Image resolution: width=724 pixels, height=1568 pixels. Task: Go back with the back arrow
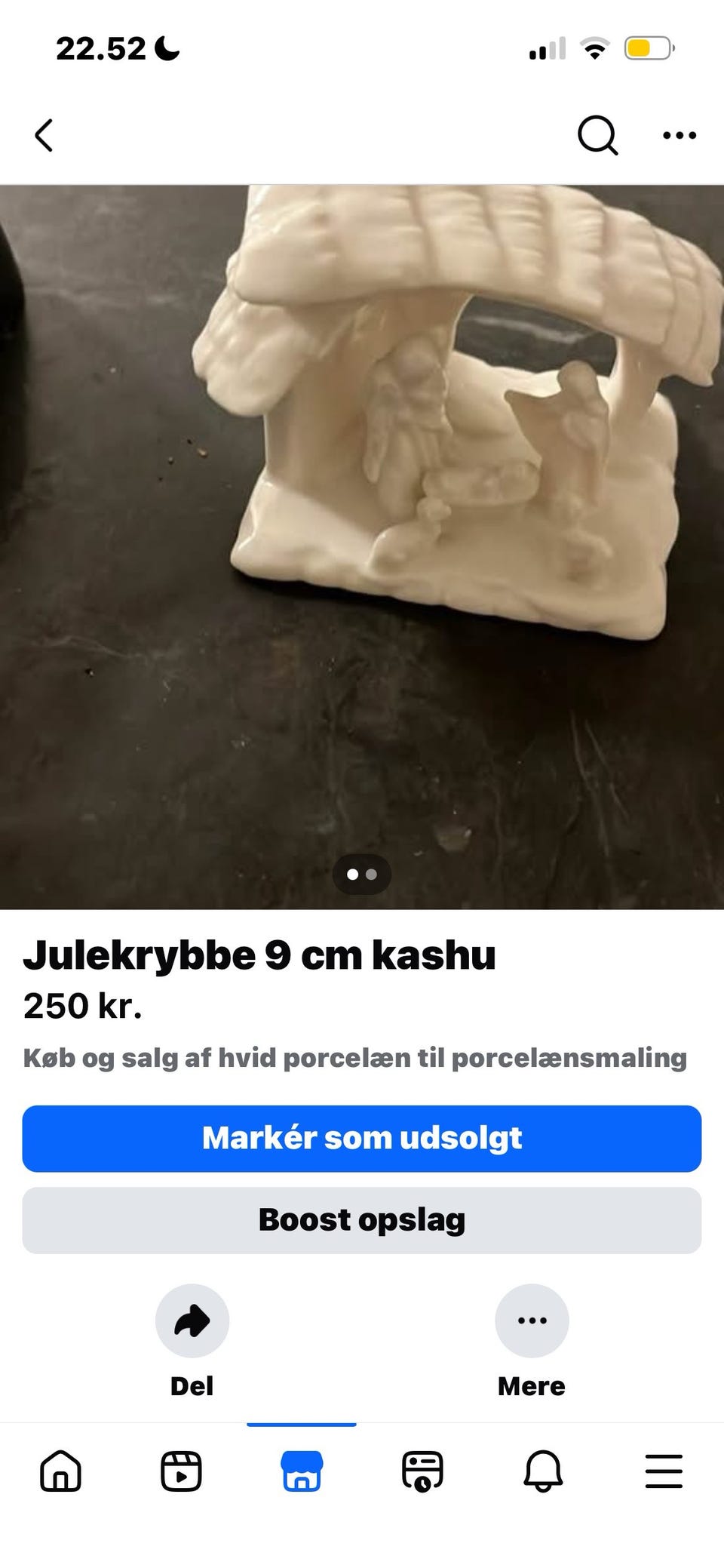[43, 136]
